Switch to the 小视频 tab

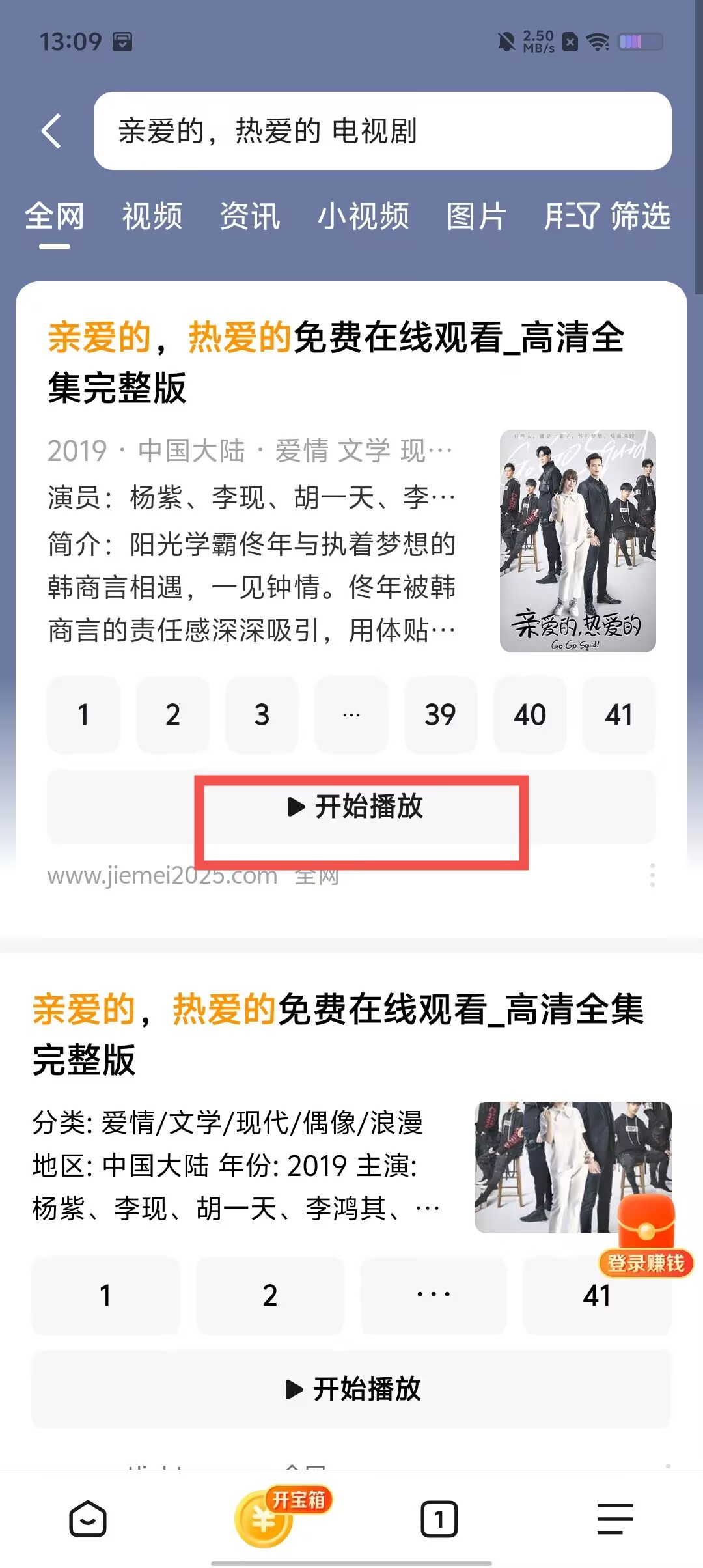(x=363, y=216)
